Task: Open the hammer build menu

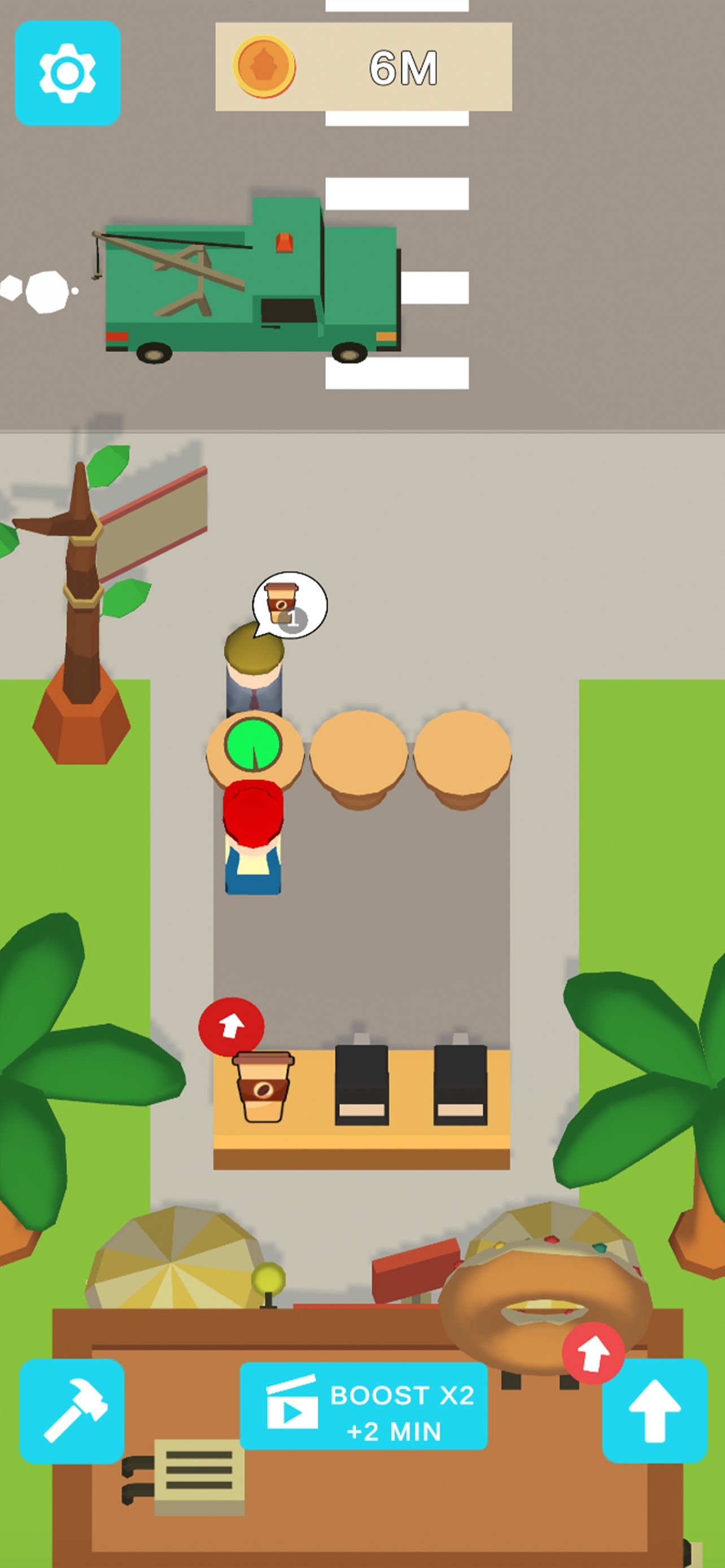Action: [72, 1411]
